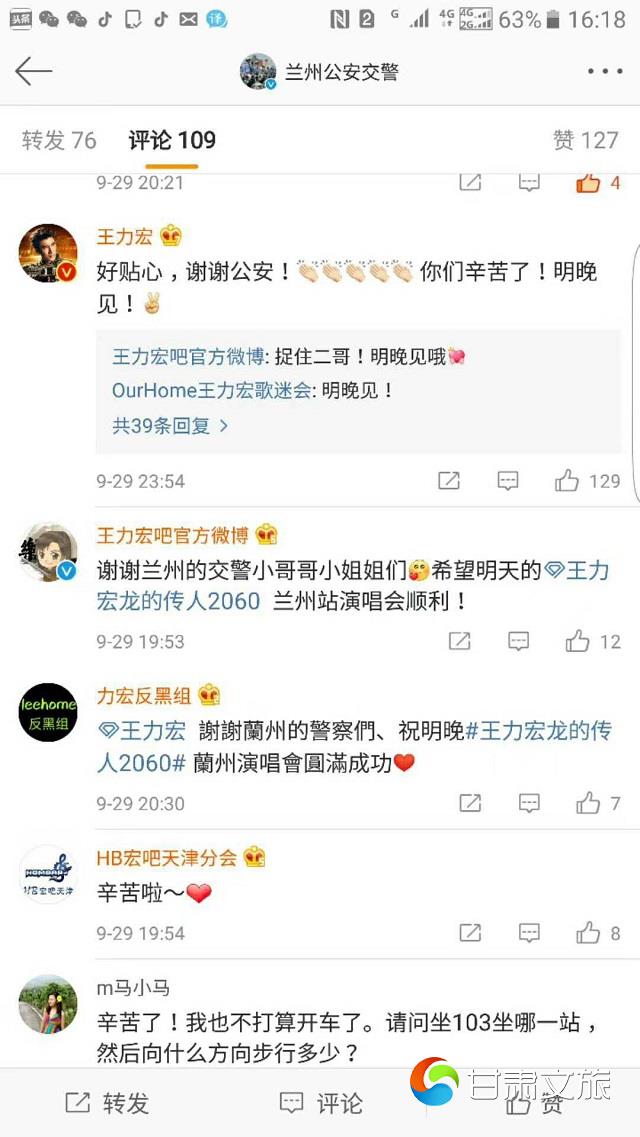640x1137 pixels.
Task: Like 力宏反黑组's comment
Action: click(x=588, y=803)
